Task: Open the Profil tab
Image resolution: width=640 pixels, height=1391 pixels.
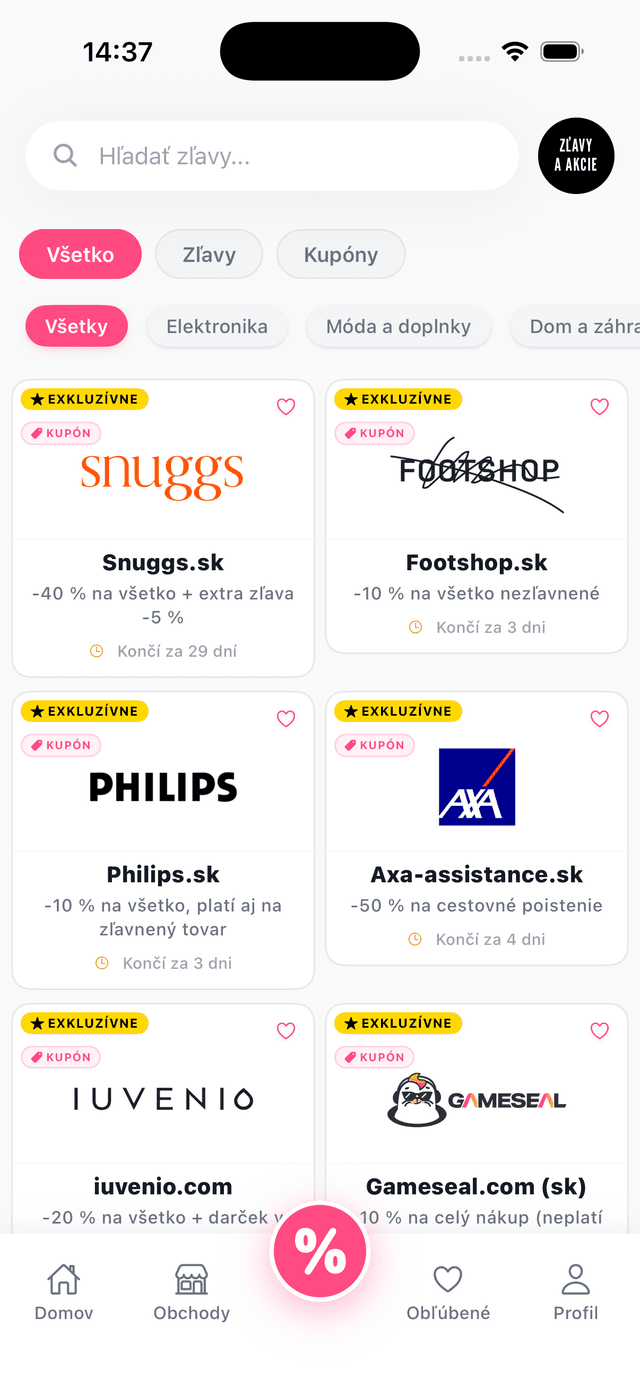Action: click(x=576, y=1292)
